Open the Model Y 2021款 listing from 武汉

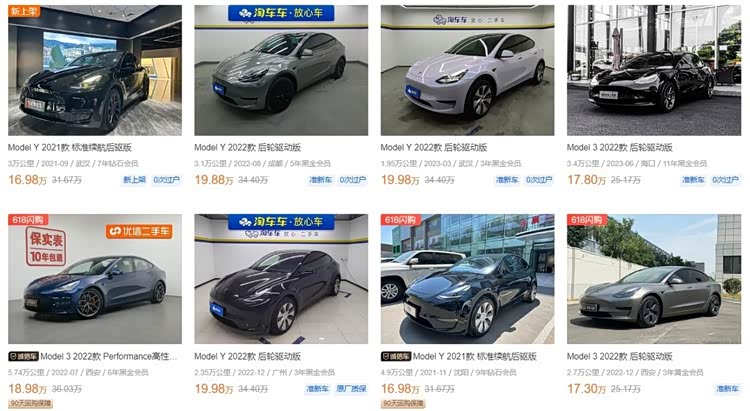point(94,71)
